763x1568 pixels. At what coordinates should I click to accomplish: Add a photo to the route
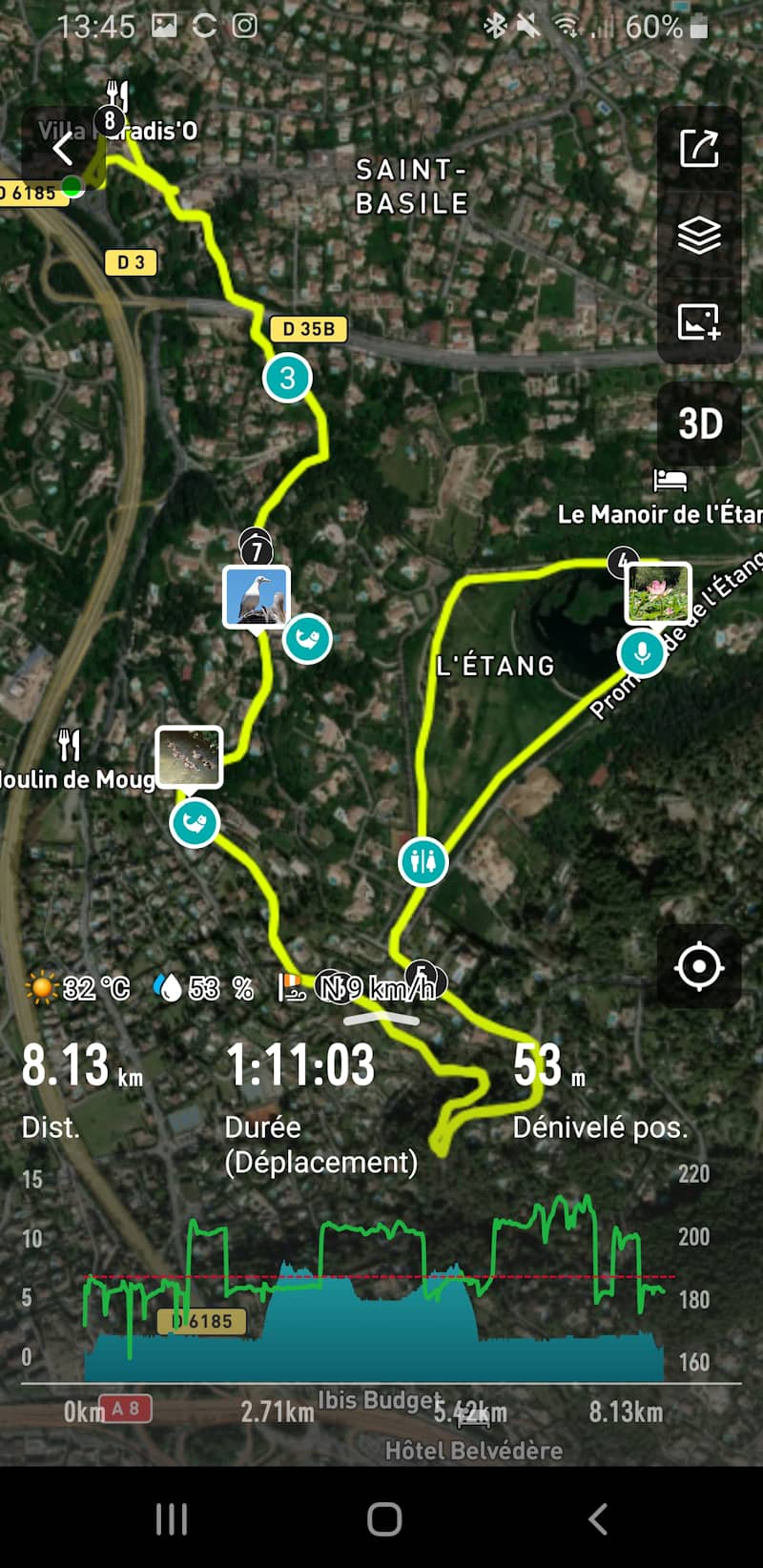[x=699, y=321]
